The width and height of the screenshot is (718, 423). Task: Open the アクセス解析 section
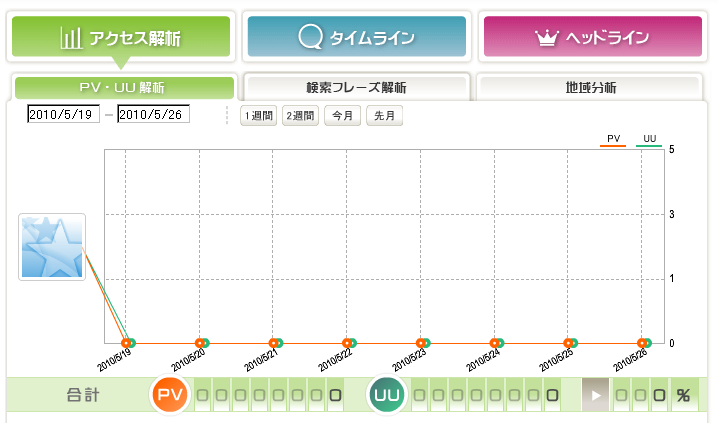pos(121,37)
